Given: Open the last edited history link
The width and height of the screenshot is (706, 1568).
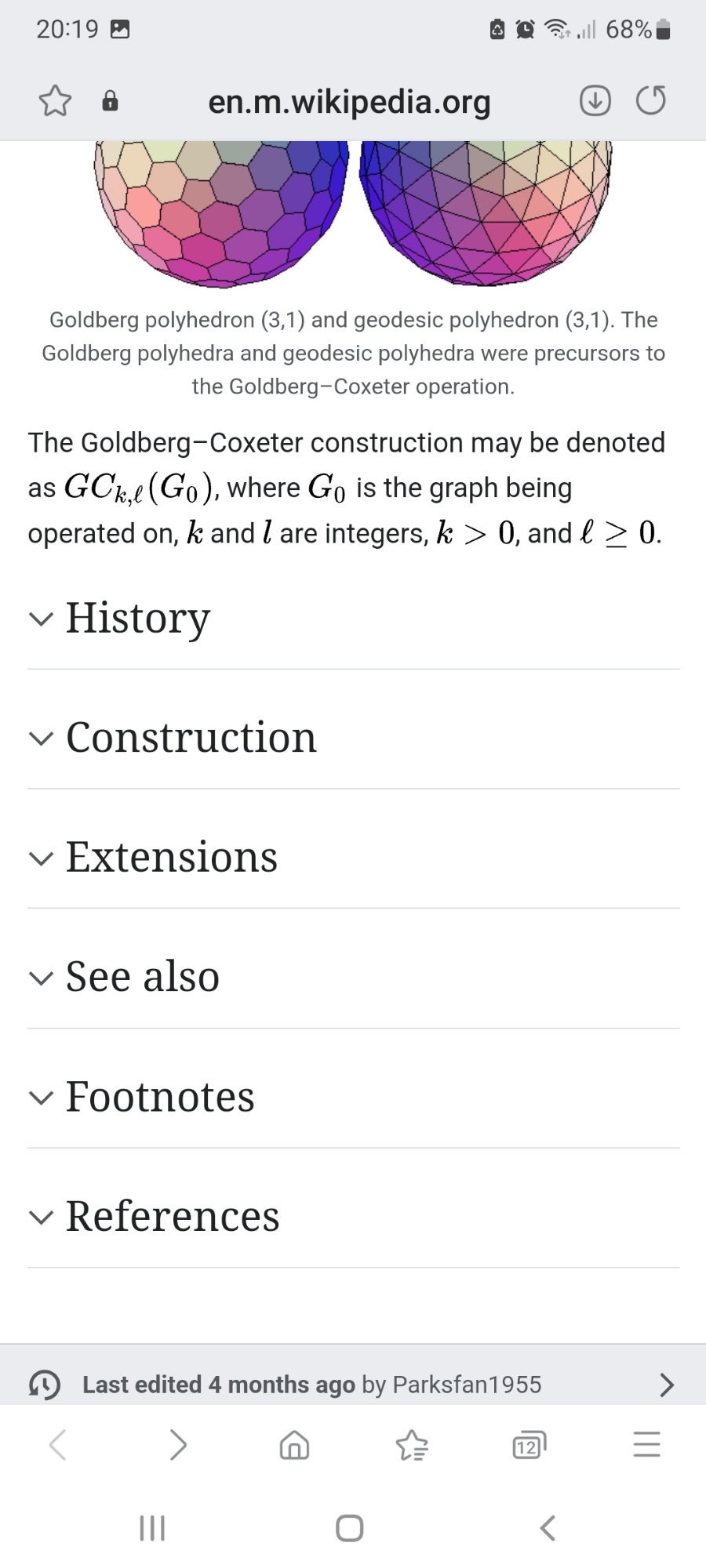Looking at the screenshot, I should coord(351,1385).
